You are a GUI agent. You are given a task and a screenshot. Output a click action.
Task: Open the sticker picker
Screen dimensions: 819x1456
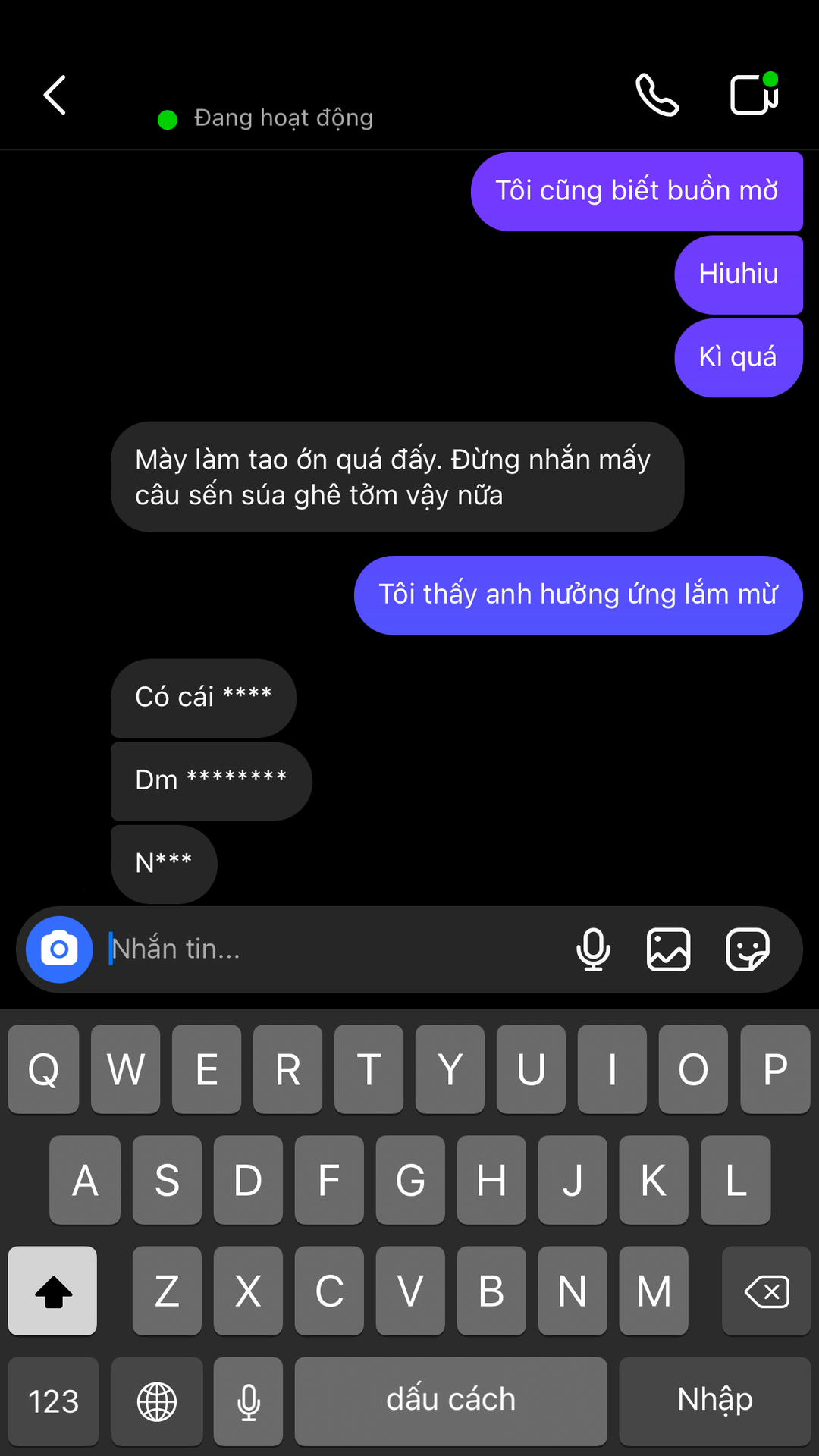(748, 949)
